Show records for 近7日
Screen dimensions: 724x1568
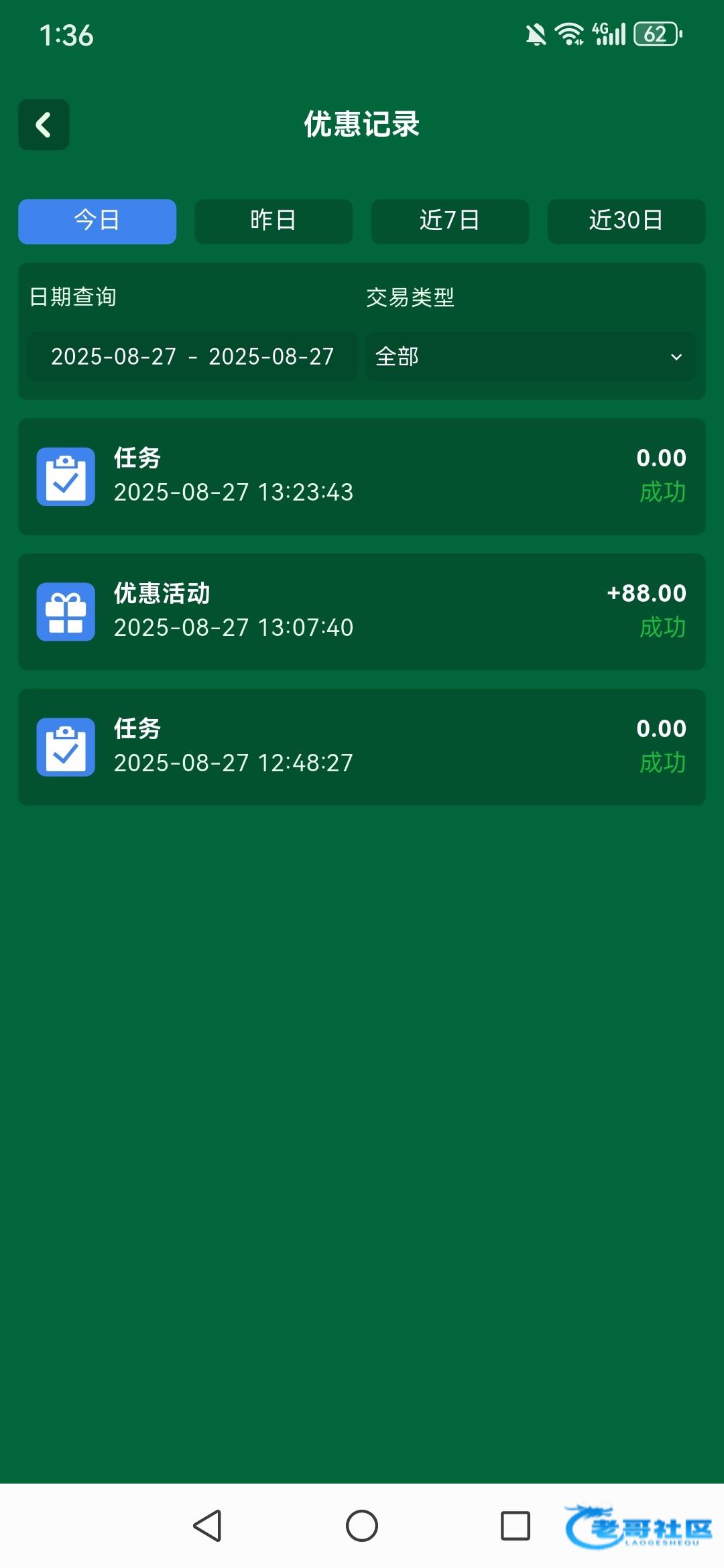[x=450, y=221]
